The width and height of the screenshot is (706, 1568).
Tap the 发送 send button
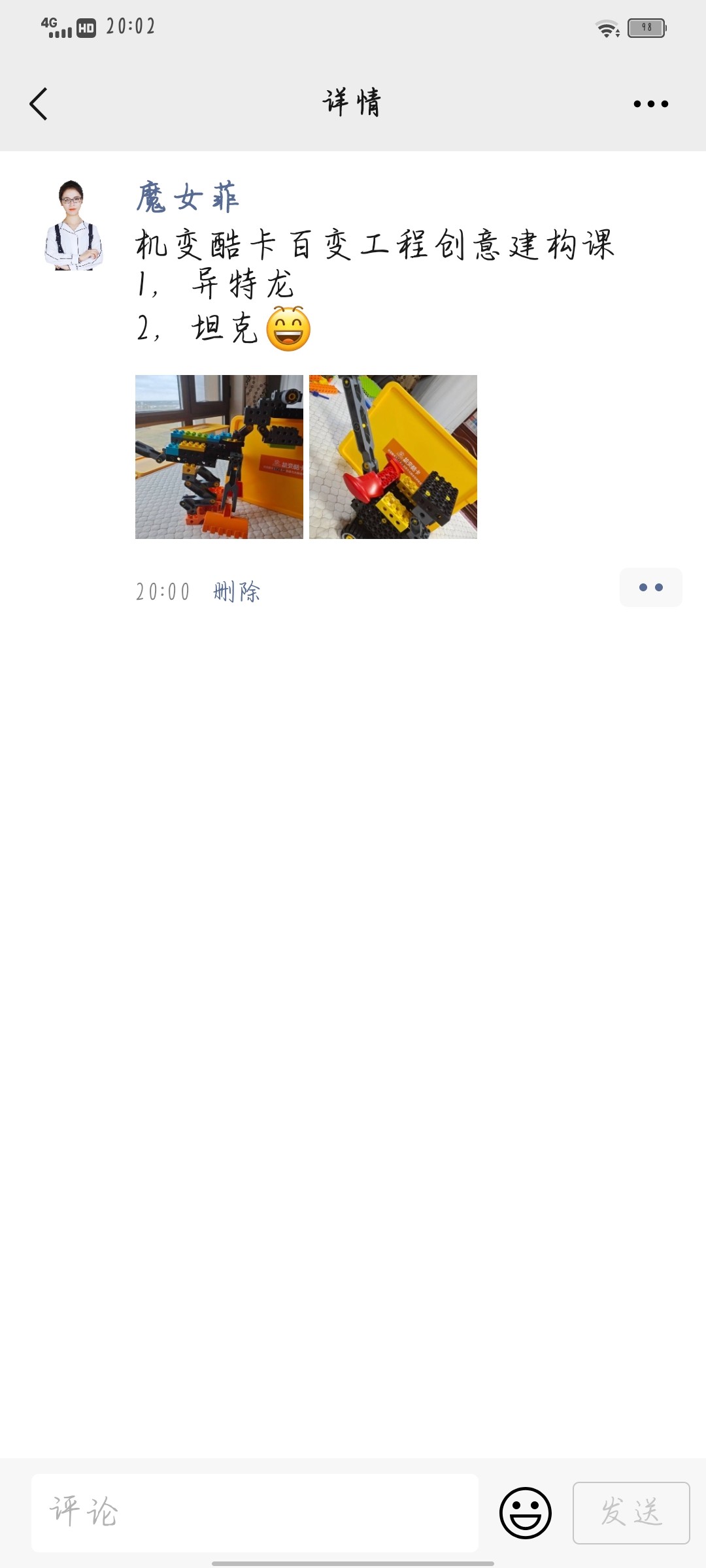point(631,1512)
